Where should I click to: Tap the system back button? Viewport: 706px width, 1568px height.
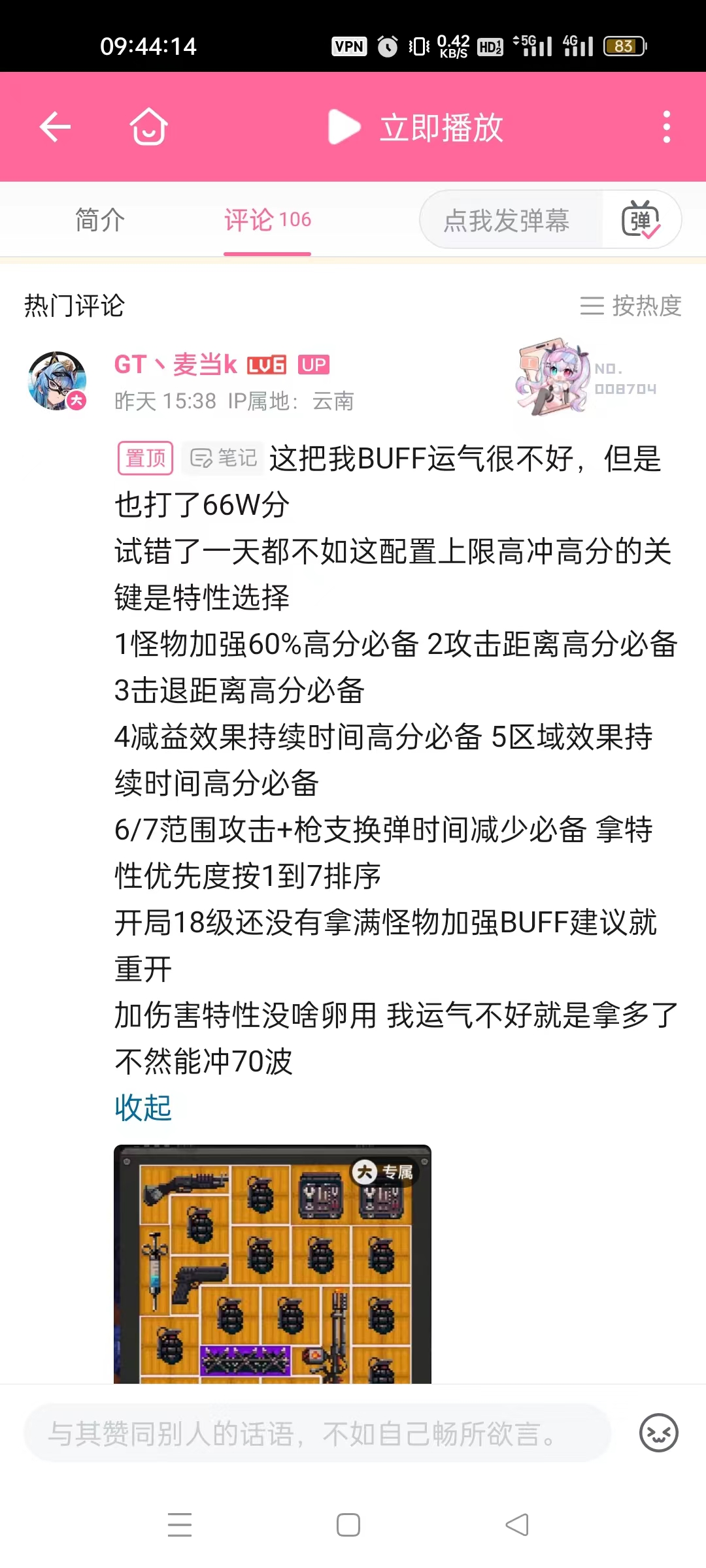tap(516, 1525)
